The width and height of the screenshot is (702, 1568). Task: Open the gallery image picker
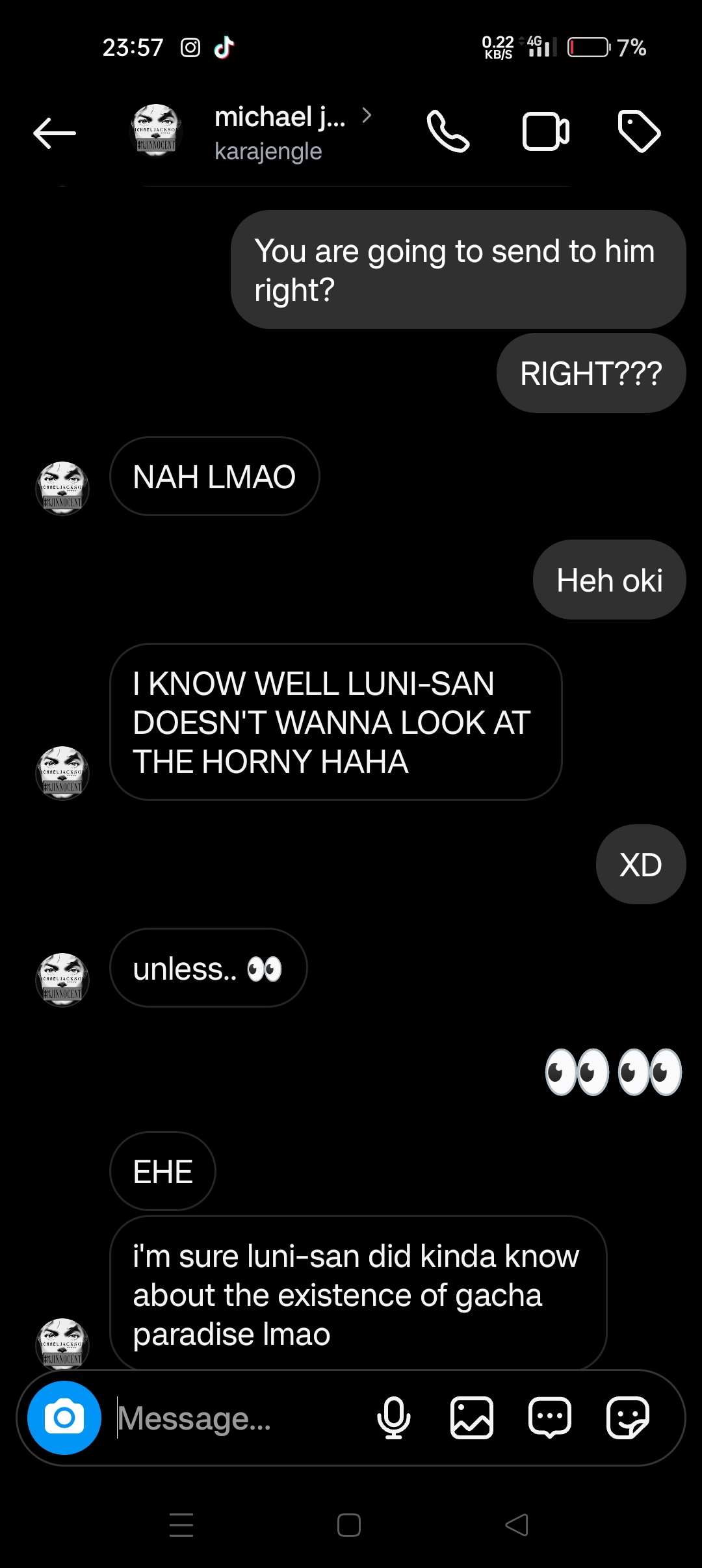click(x=472, y=1417)
